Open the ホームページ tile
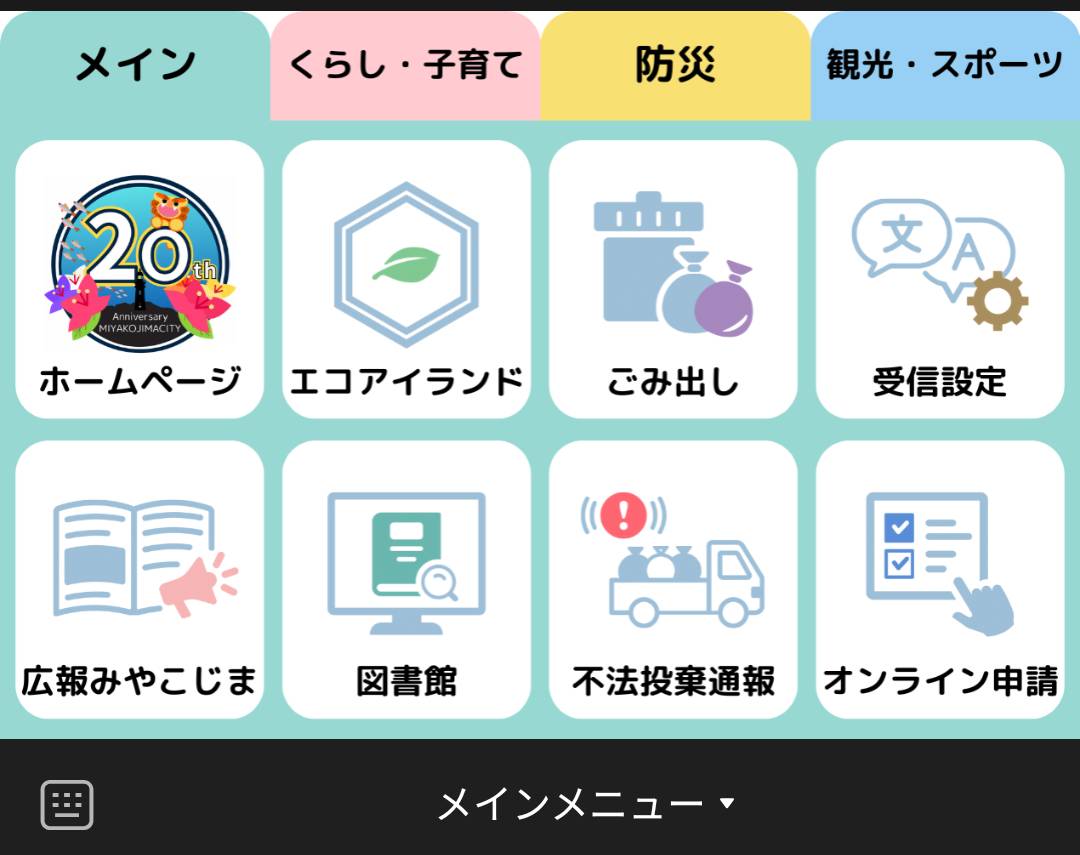 tap(140, 279)
